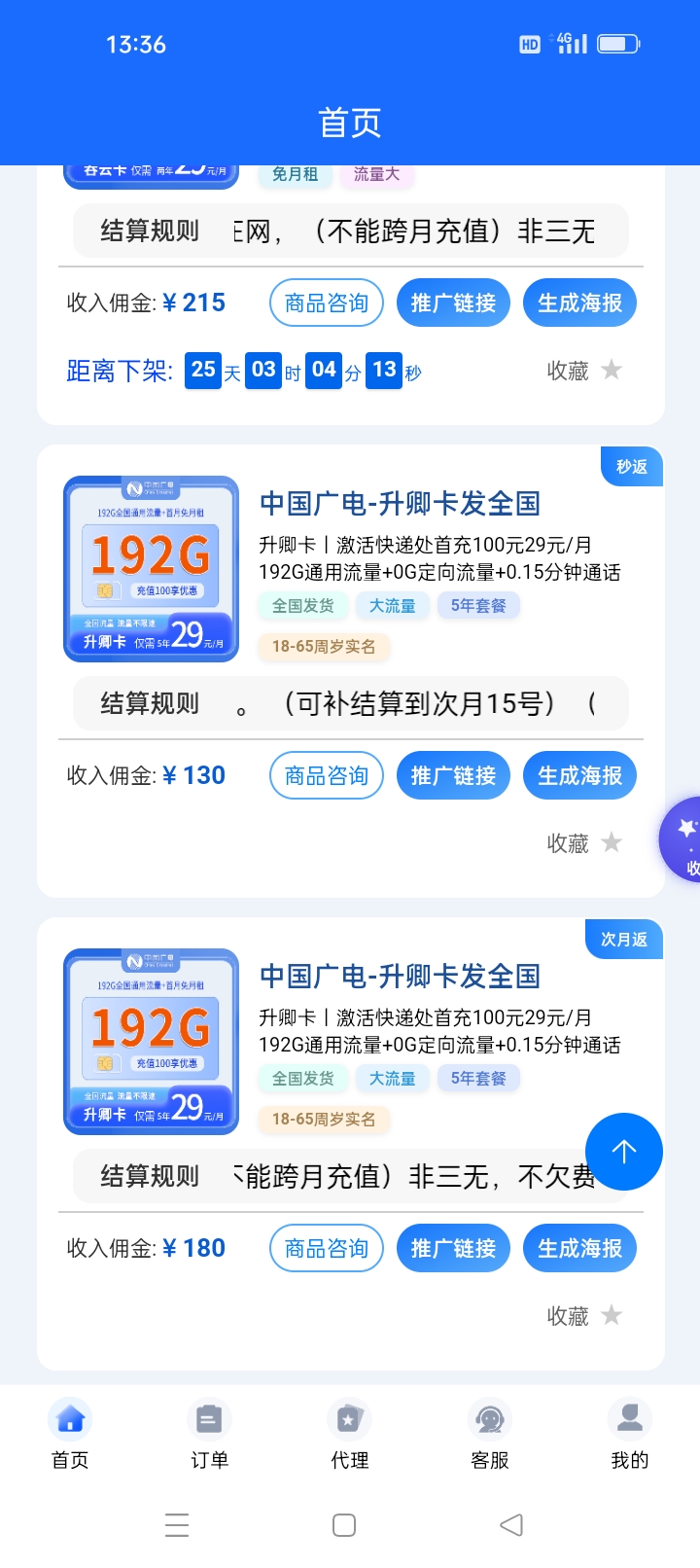Open the 秒返 升卿卡 product card image

pyautogui.click(x=151, y=569)
